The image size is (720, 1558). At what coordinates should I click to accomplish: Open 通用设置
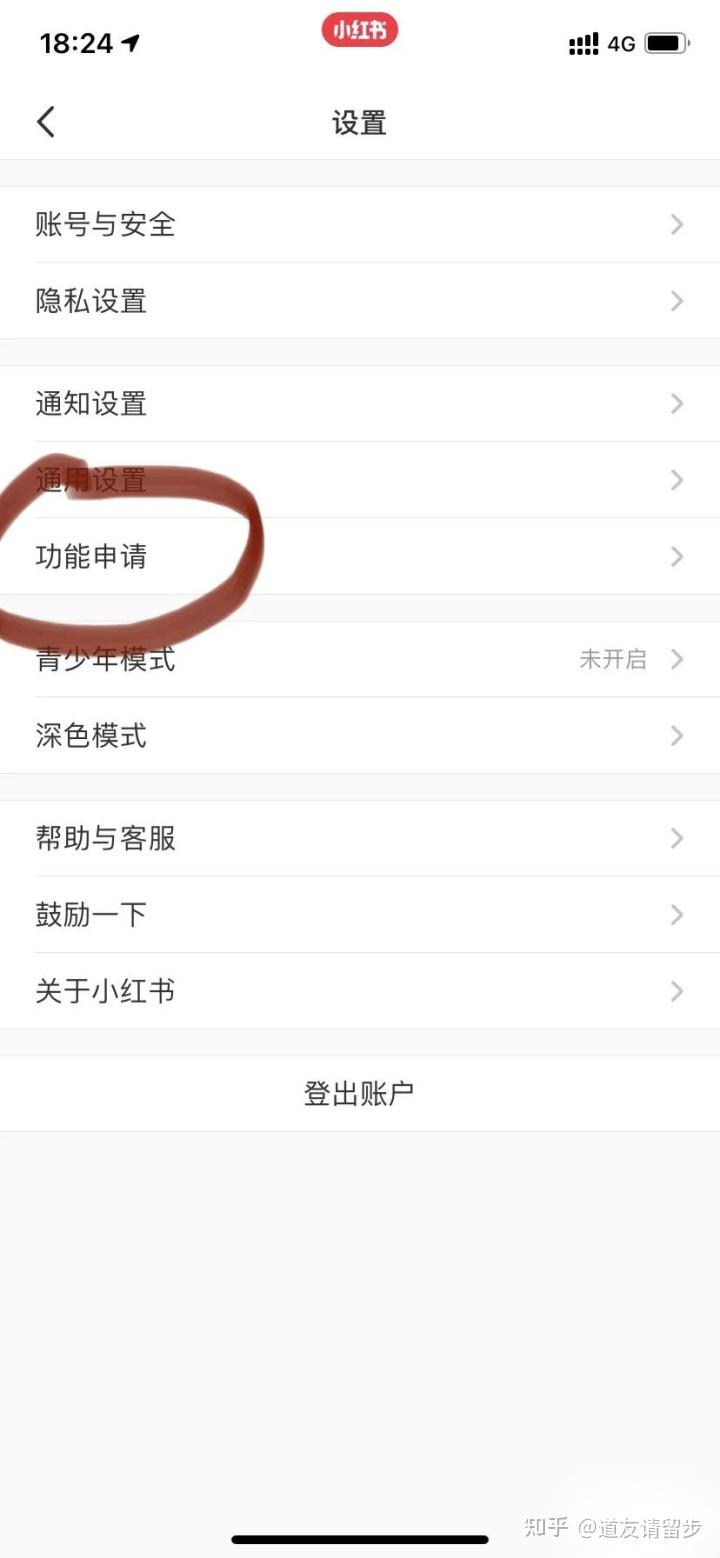[360, 480]
